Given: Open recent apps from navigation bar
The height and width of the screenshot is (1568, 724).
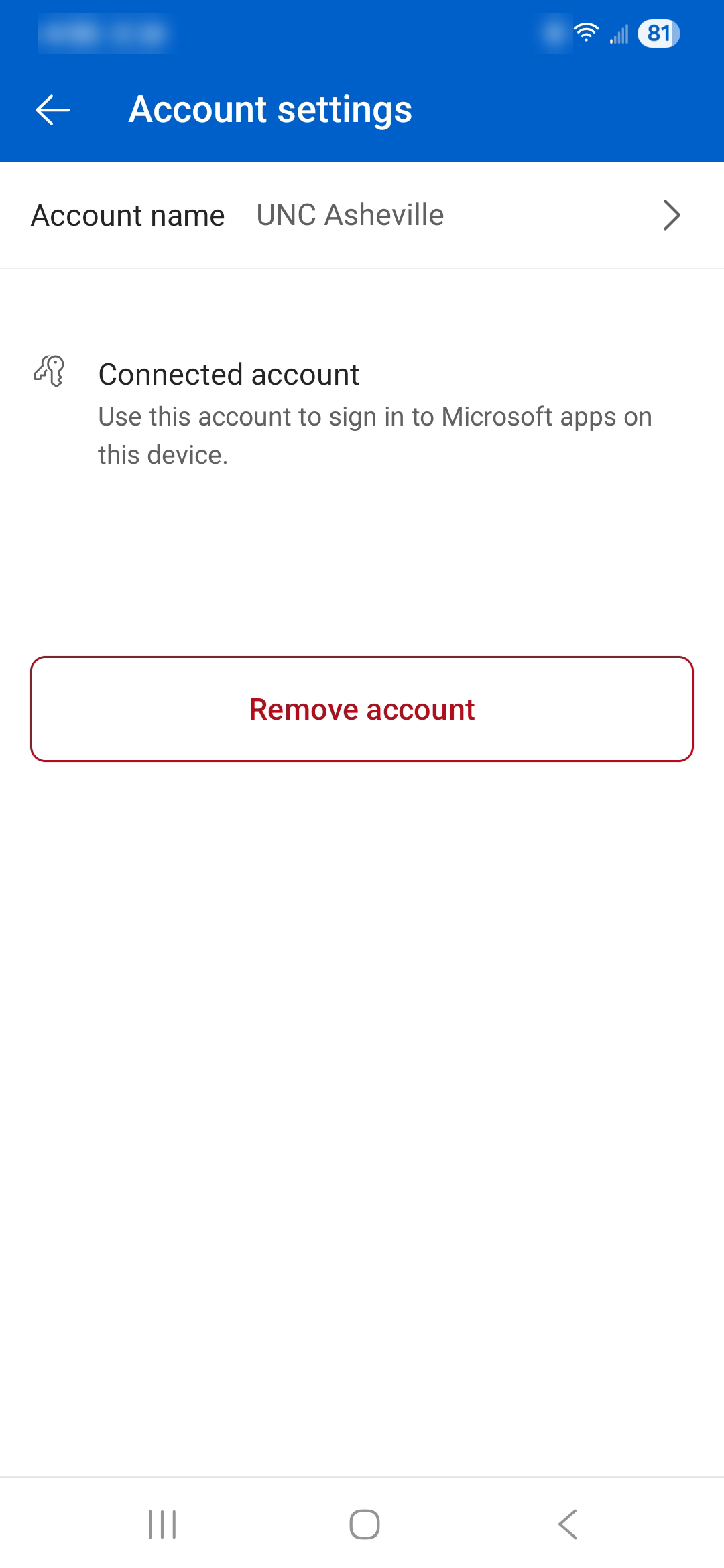Looking at the screenshot, I should pyautogui.click(x=162, y=1524).
